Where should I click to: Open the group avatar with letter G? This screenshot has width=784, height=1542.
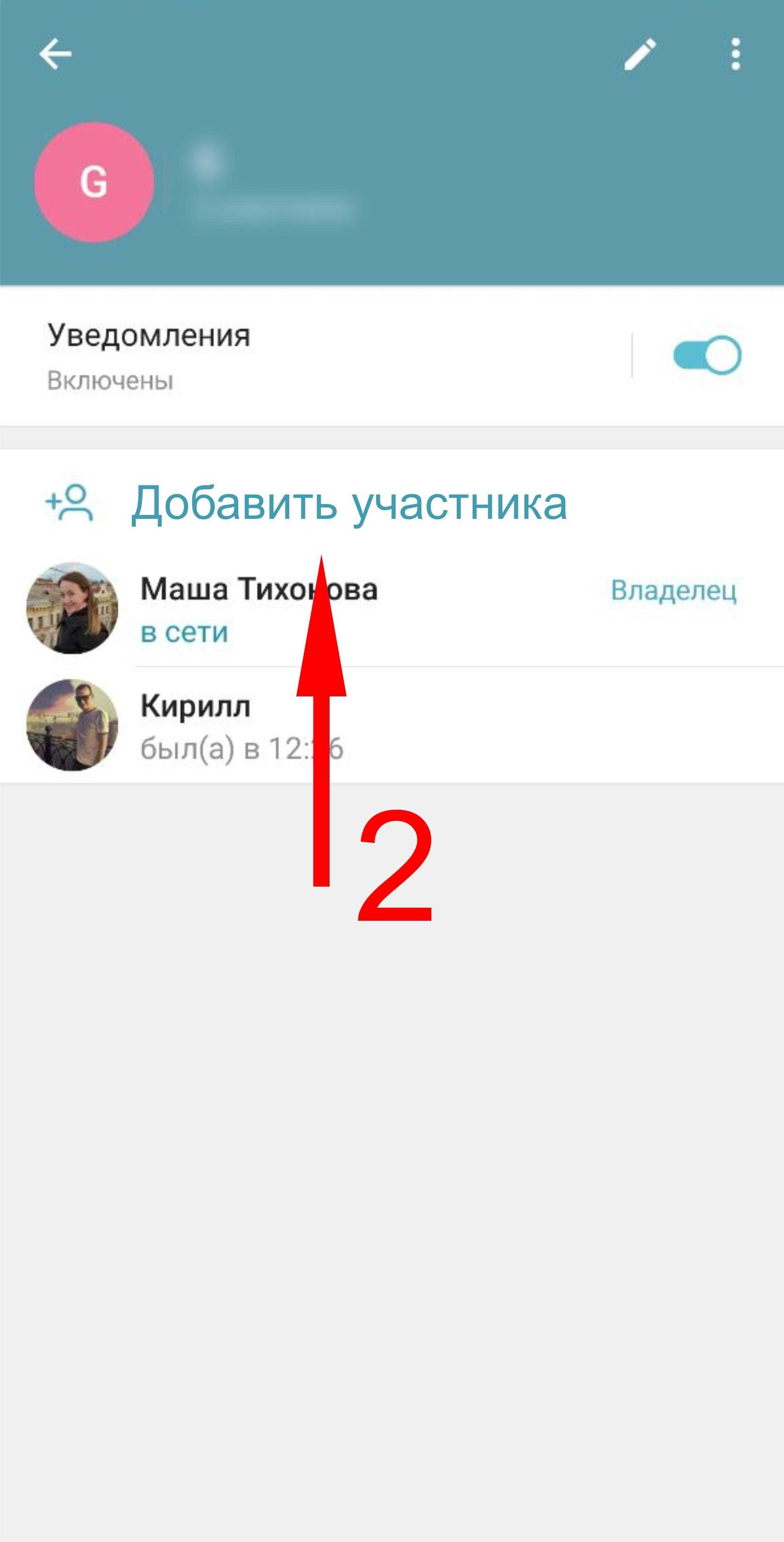[x=94, y=182]
